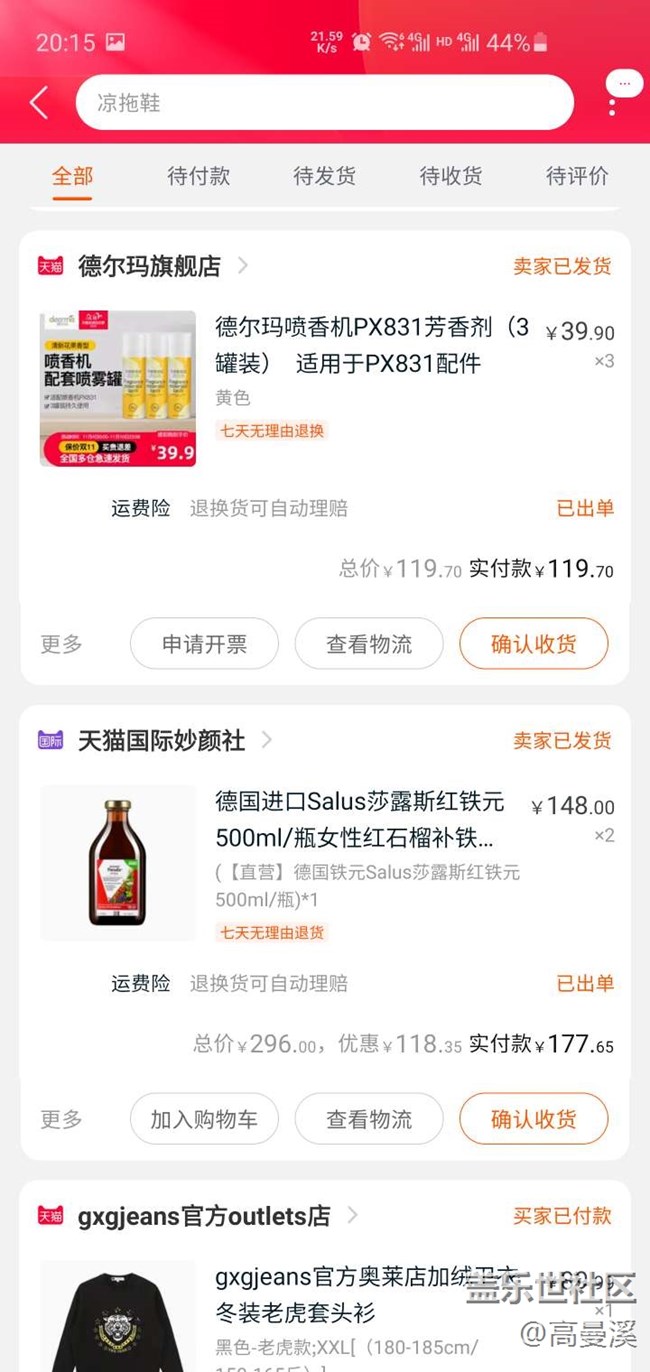Image resolution: width=650 pixels, height=1372 pixels.
Task: Tap 确认收货 for the Salus order
Action: point(533,1118)
